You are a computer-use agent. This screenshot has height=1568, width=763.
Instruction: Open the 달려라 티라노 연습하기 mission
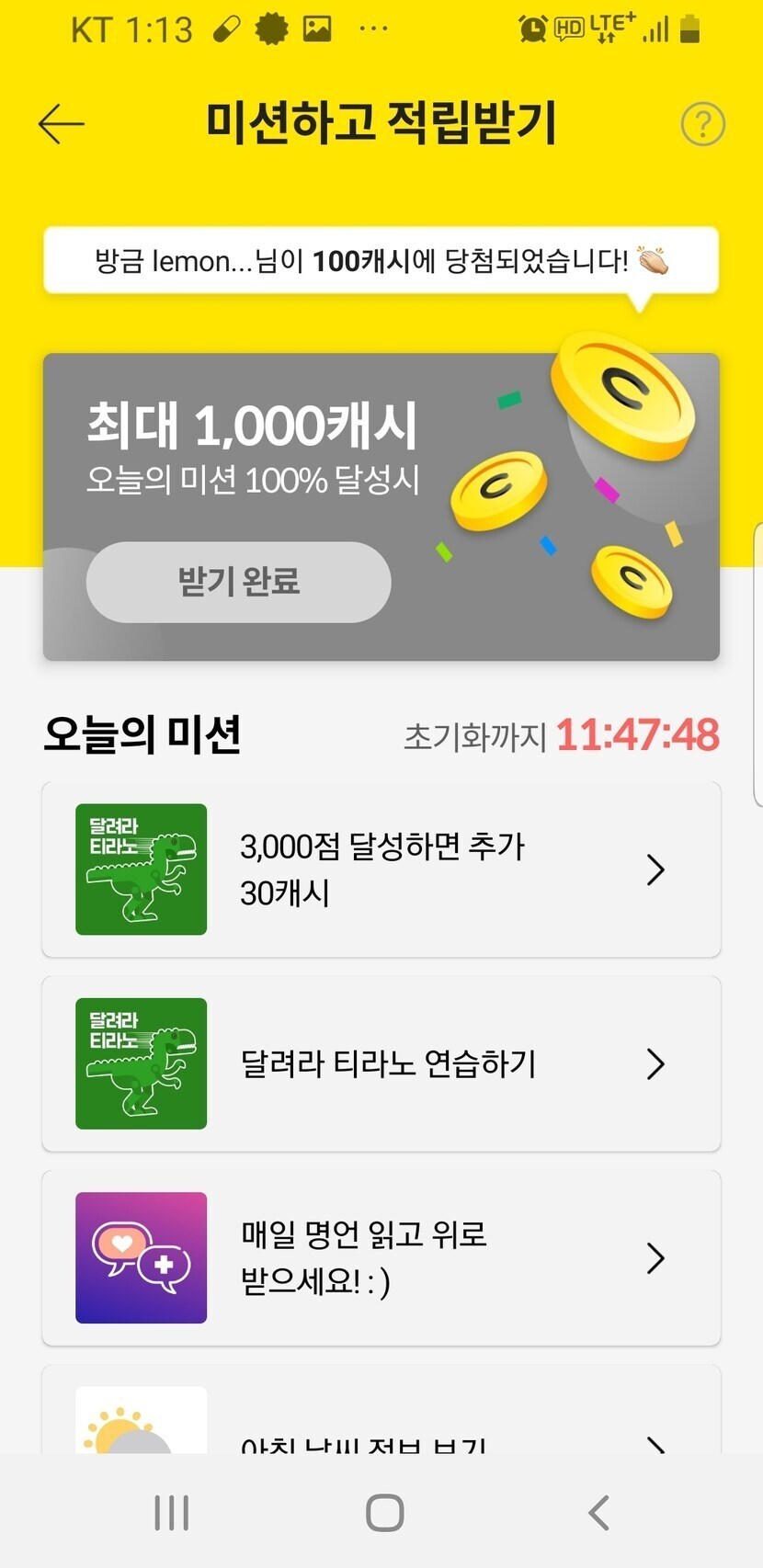(x=381, y=1063)
